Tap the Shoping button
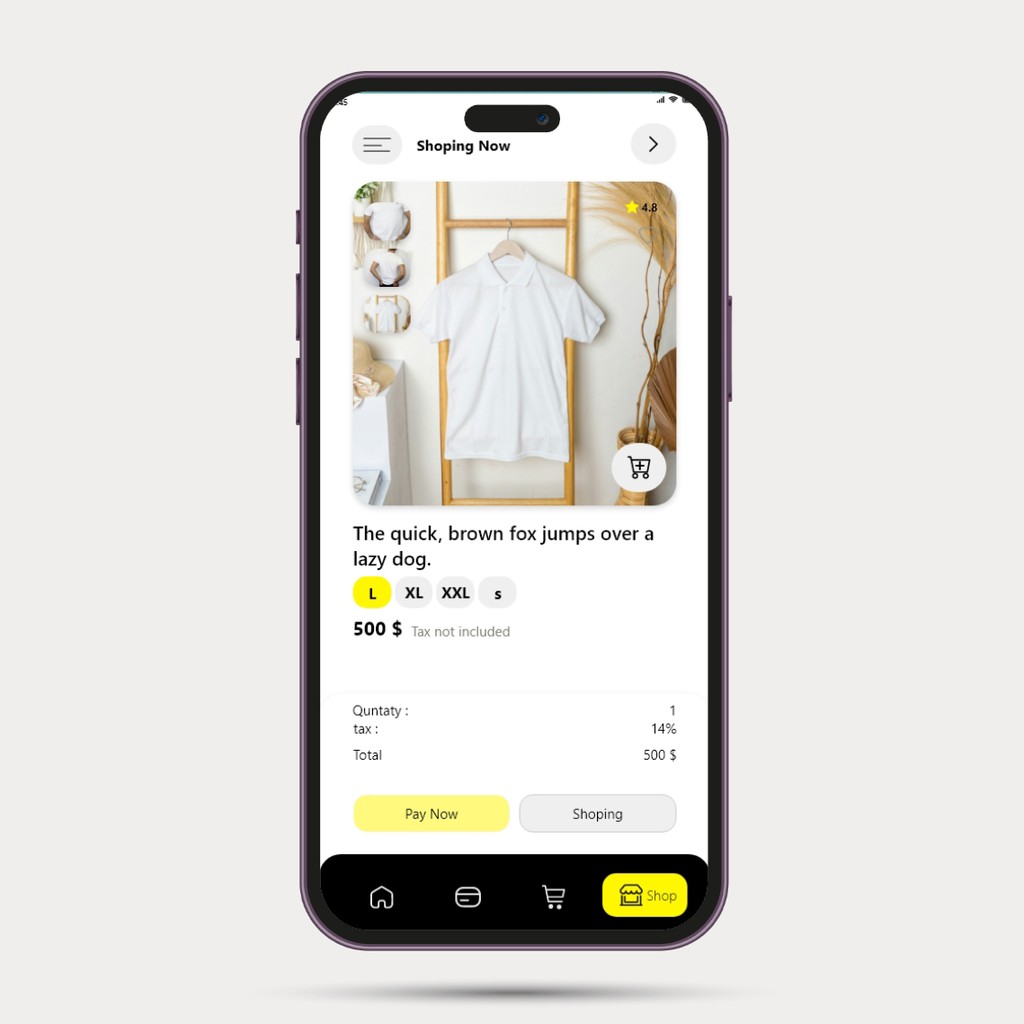The image size is (1024, 1024). coord(597,814)
